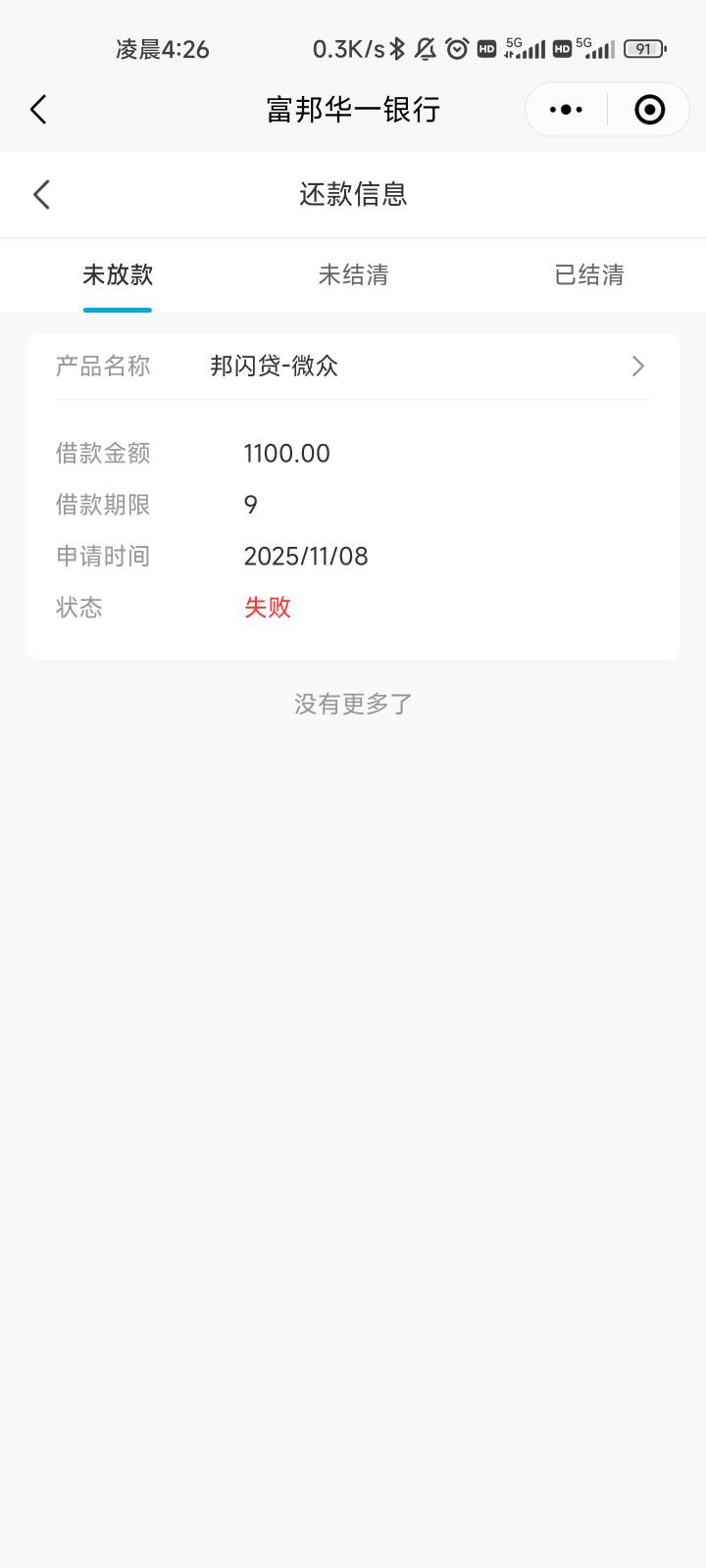Return from the 还款信息 page
The width and height of the screenshot is (706, 1568).
[41, 194]
